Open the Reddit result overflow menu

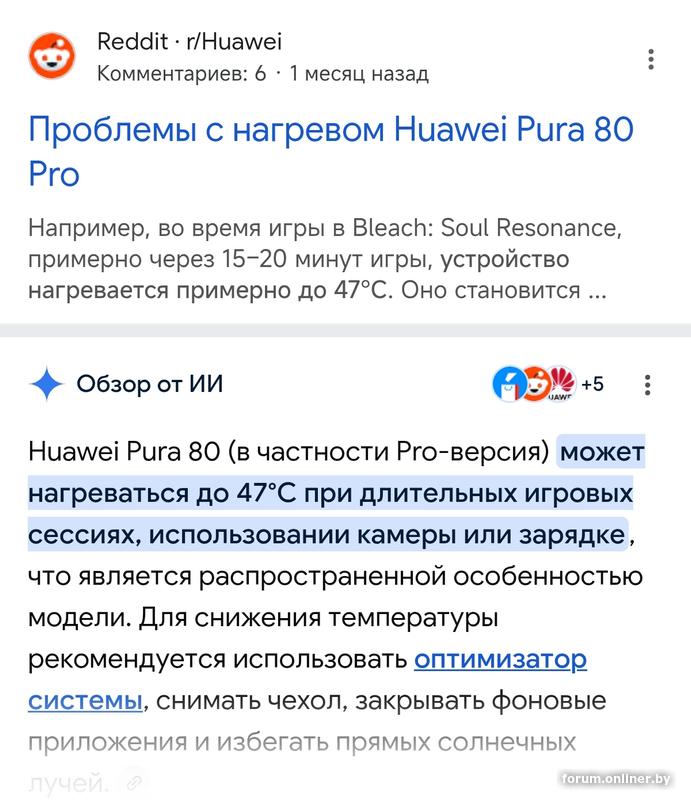pos(651,59)
